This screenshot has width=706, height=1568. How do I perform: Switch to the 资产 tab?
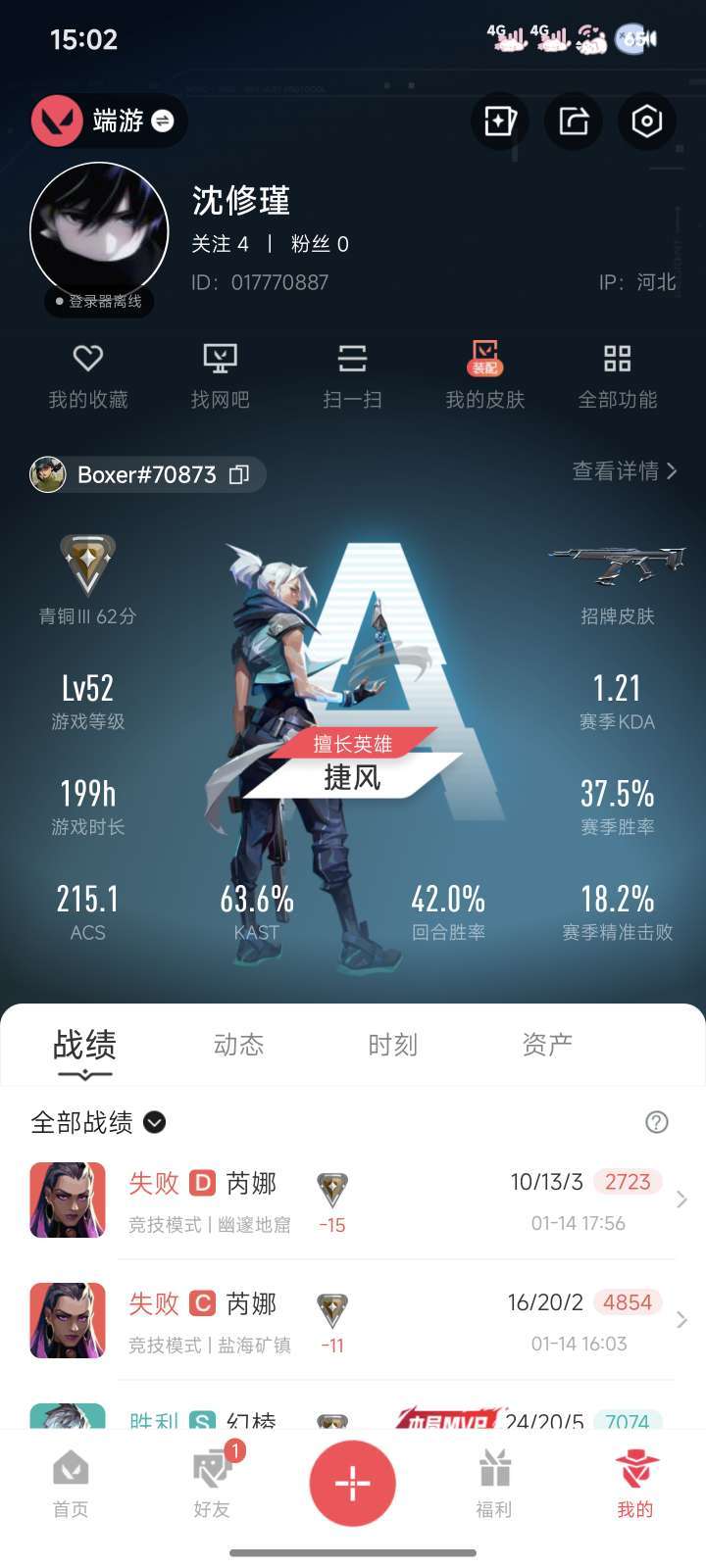(x=546, y=1045)
